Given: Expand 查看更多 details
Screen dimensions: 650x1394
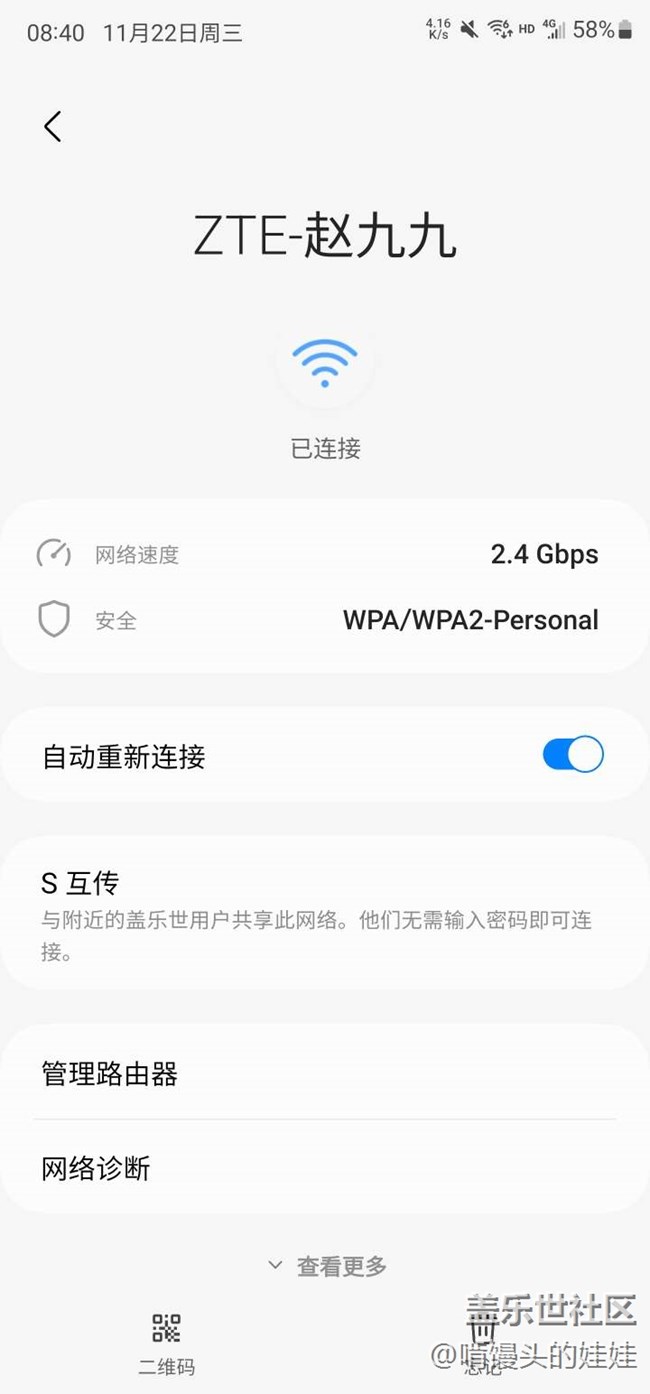Looking at the screenshot, I should (327, 1266).
